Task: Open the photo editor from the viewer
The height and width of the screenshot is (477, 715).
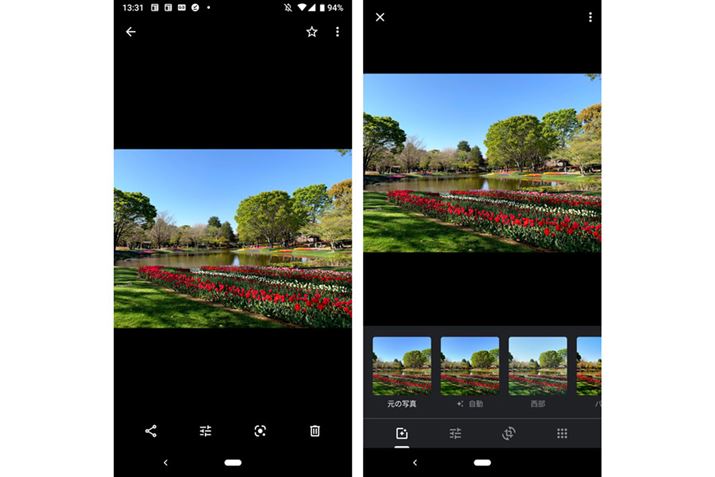Action: [205, 431]
